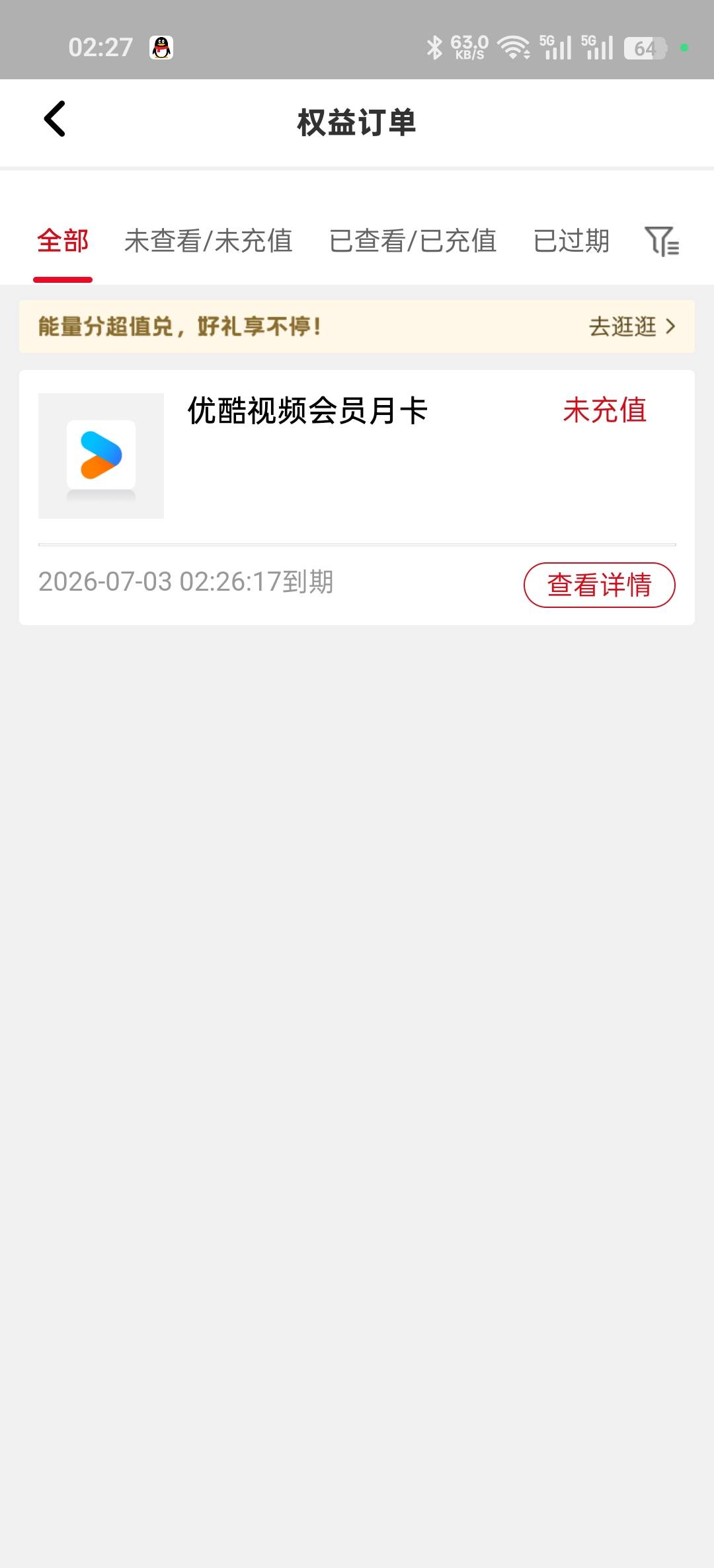Switch to the 未查看/未充值 tab
Image resolution: width=714 pixels, height=1568 pixels.
[x=208, y=241]
